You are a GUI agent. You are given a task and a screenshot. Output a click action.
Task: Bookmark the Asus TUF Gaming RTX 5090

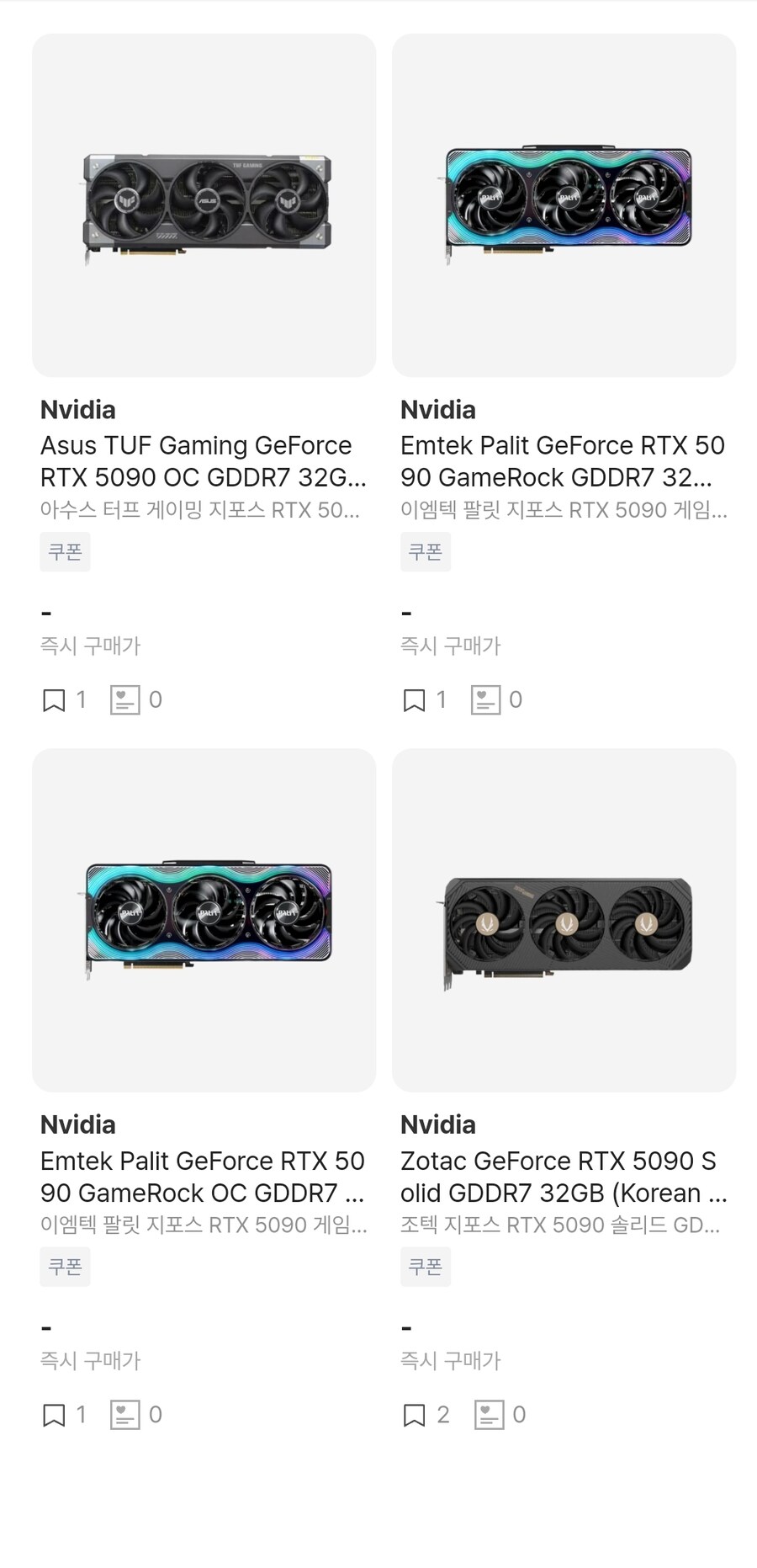[x=54, y=700]
